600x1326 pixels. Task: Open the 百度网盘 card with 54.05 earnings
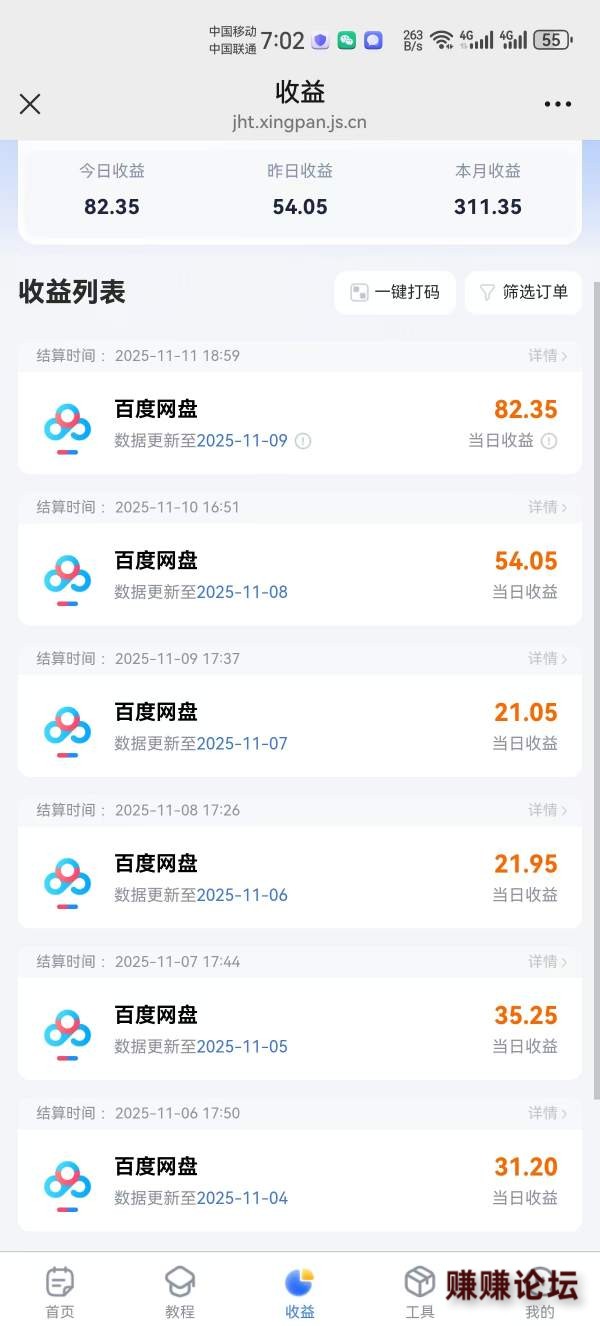(300, 575)
